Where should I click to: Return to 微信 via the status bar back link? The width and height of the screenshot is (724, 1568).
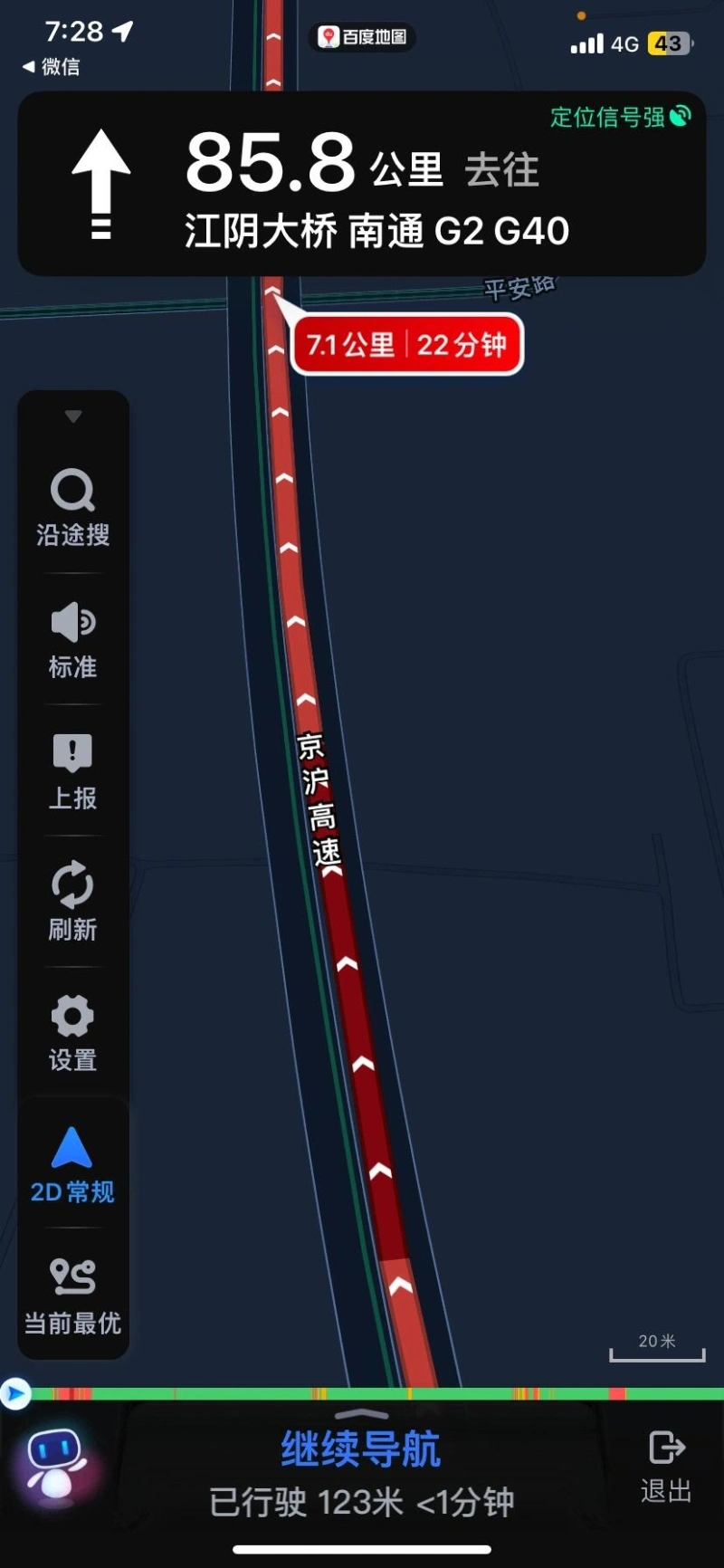[51, 66]
